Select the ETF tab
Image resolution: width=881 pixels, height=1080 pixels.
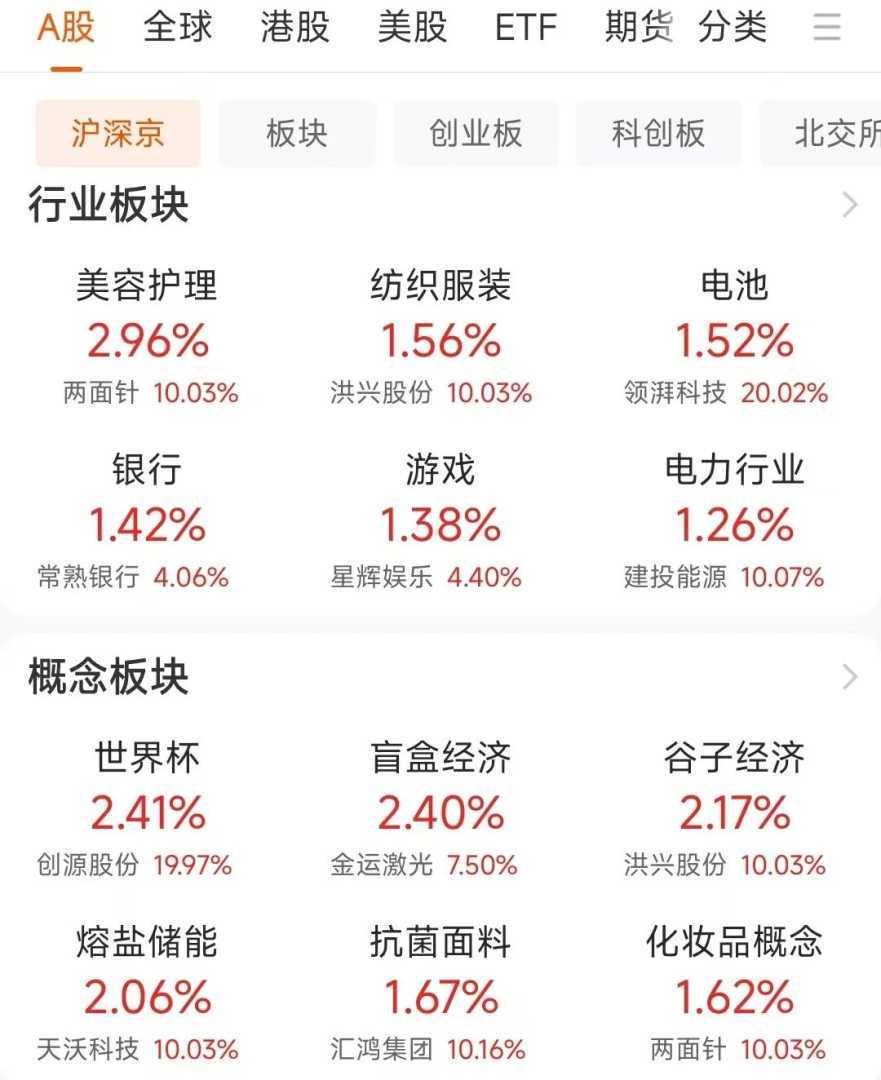[x=526, y=28]
